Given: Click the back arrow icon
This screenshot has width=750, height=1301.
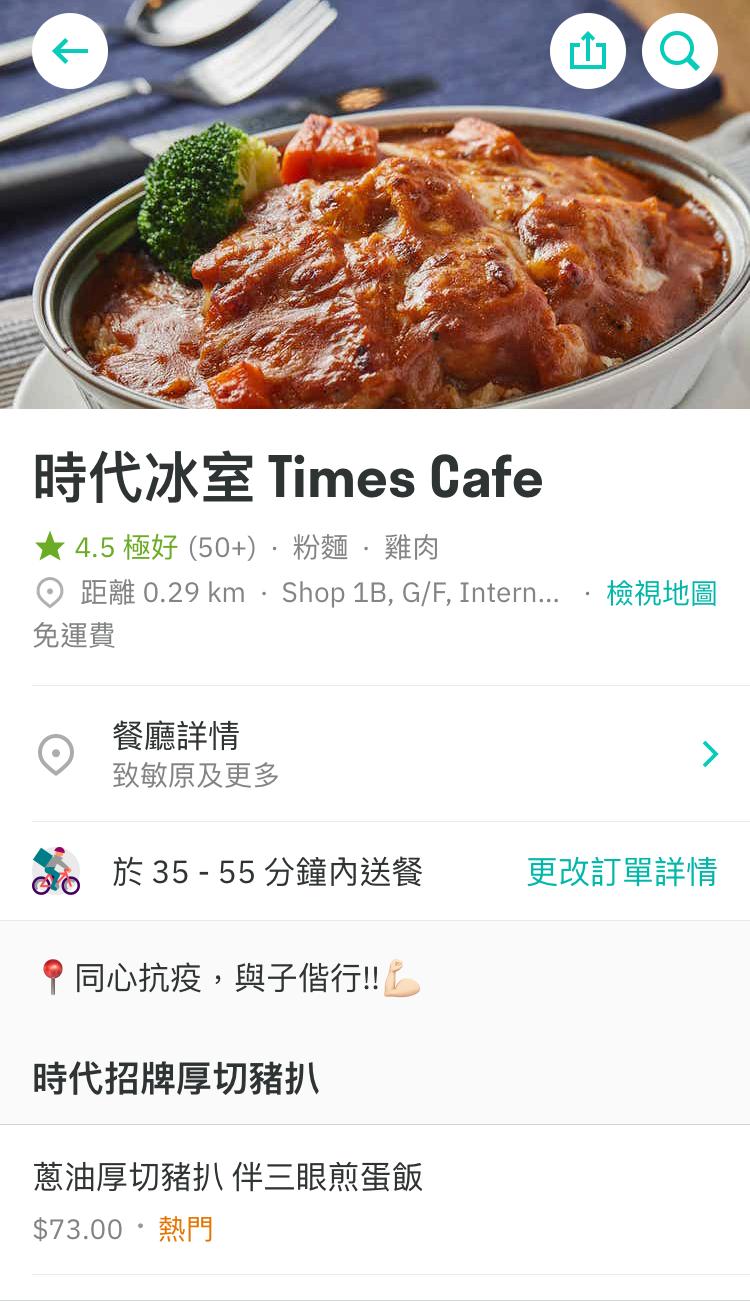Looking at the screenshot, I should click(x=70, y=50).
